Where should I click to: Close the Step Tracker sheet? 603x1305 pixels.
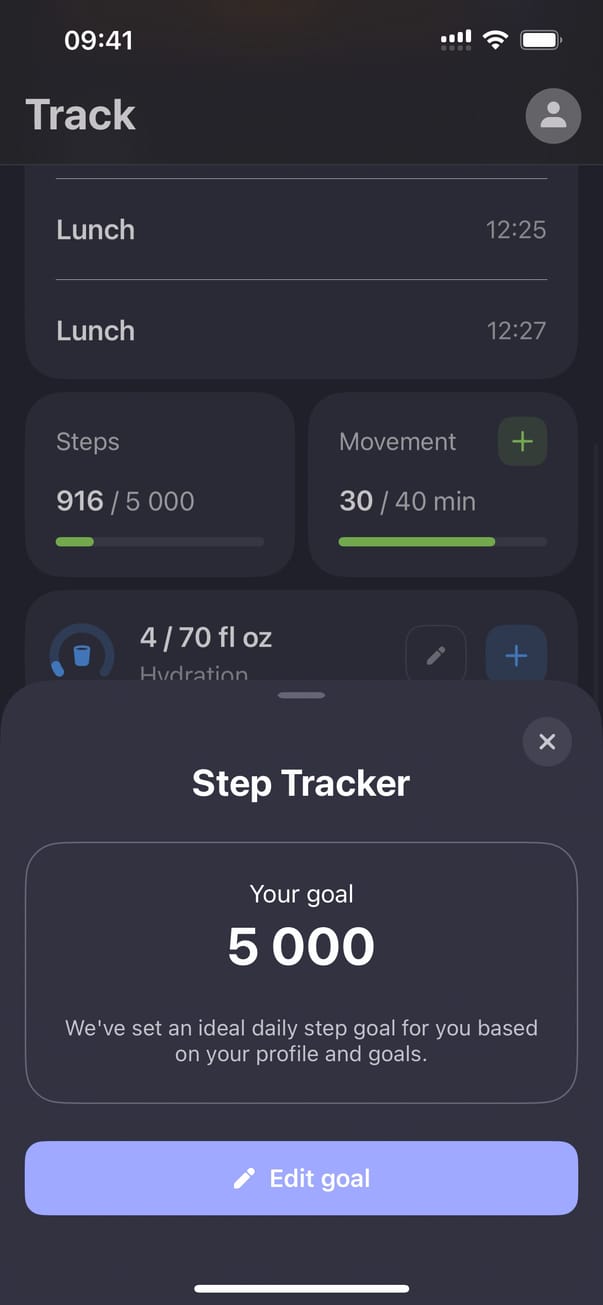tap(547, 742)
